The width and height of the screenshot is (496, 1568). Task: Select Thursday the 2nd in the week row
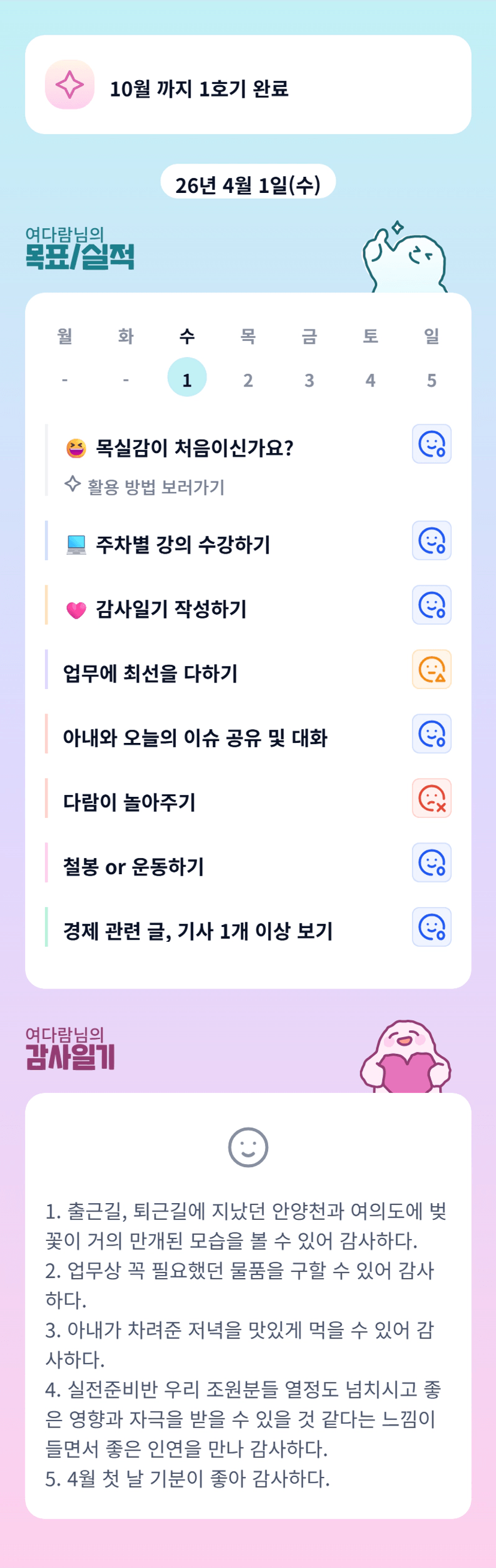click(x=248, y=380)
